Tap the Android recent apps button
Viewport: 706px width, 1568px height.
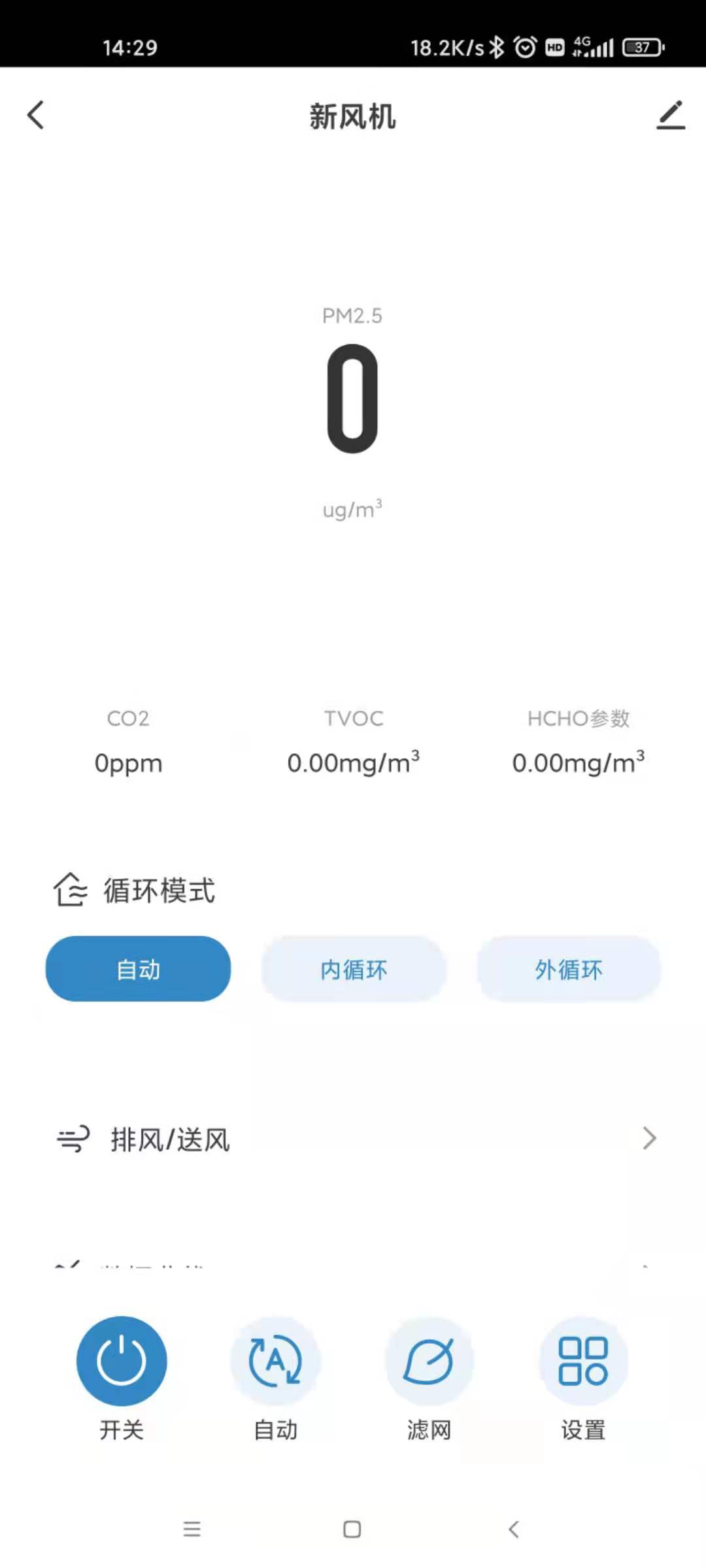click(192, 1530)
